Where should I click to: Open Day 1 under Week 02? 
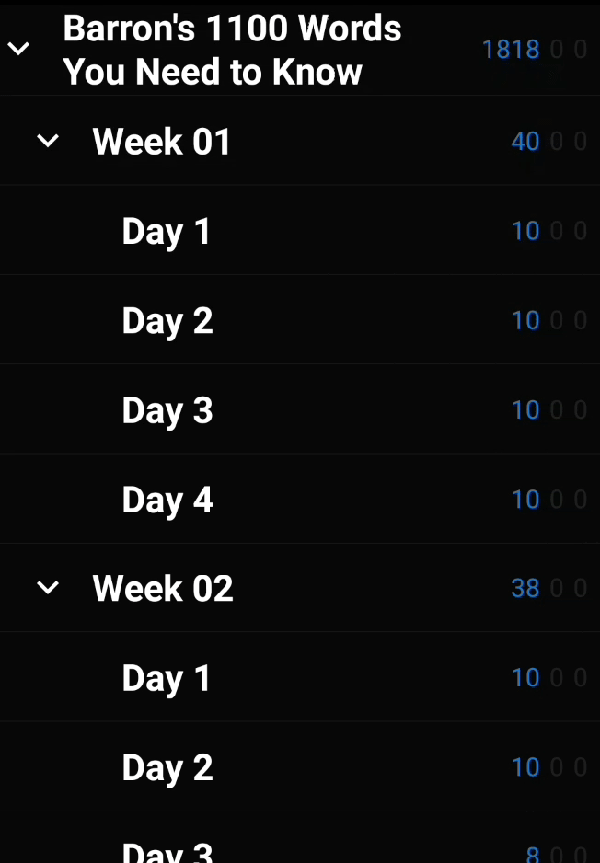click(x=166, y=678)
